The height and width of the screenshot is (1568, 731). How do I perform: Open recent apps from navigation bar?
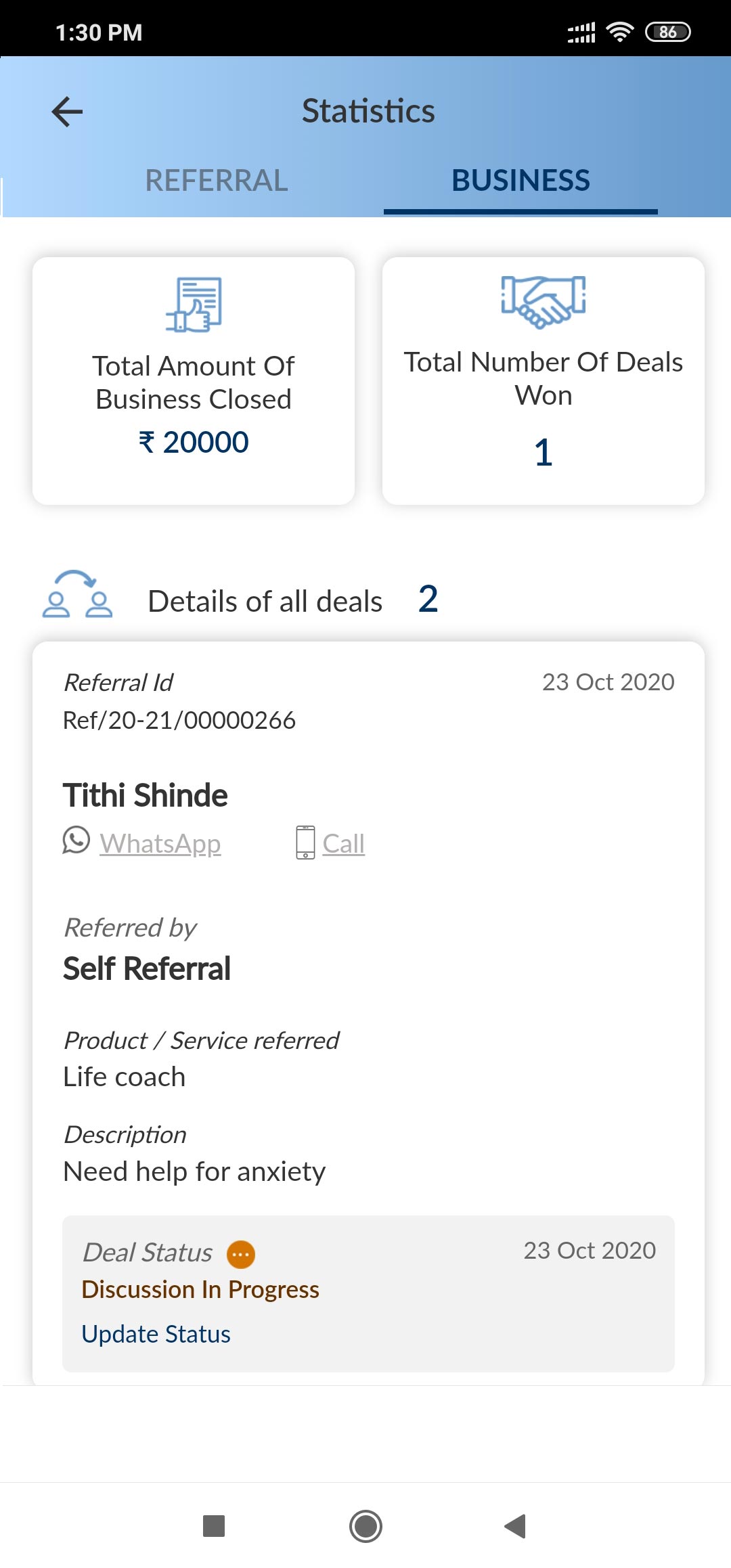(x=214, y=1526)
